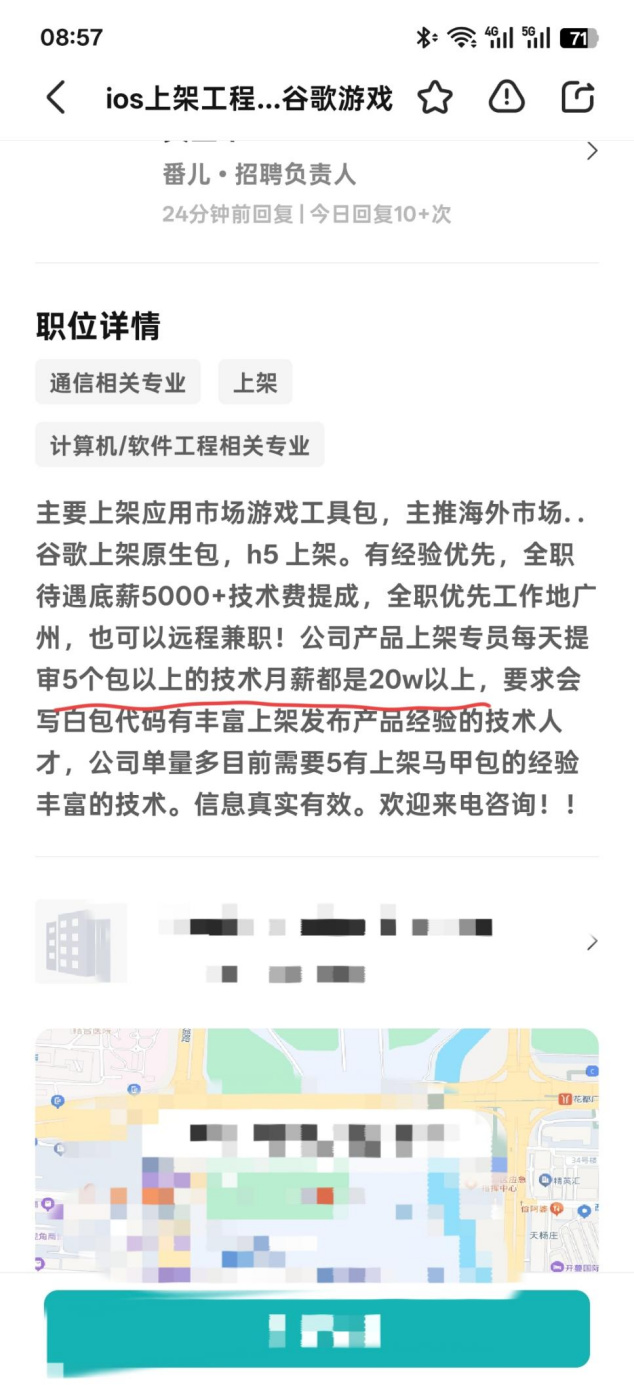Share this job posting
634x1394 pixels.
[578, 97]
